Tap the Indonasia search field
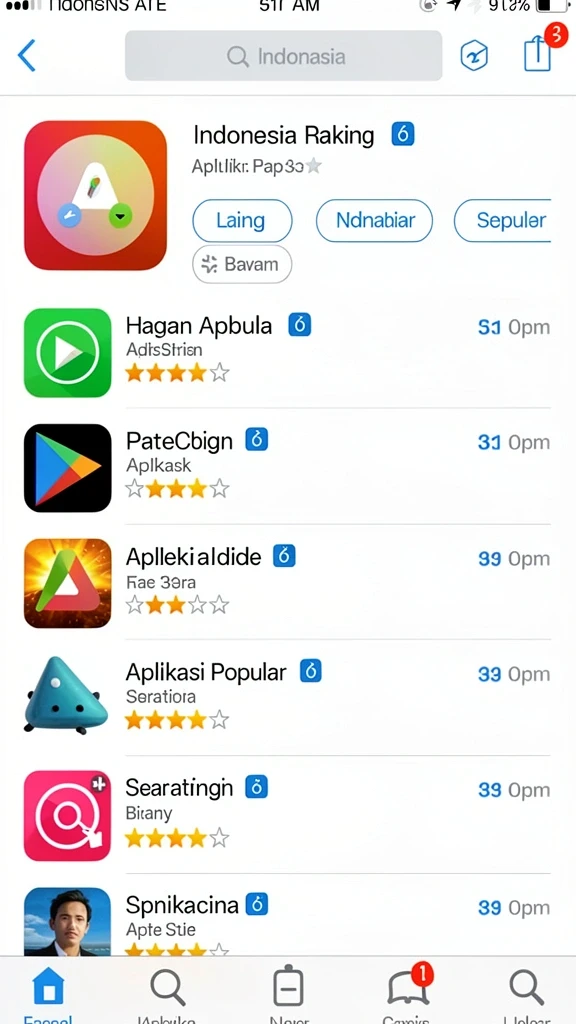576x1024 pixels. click(283, 56)
